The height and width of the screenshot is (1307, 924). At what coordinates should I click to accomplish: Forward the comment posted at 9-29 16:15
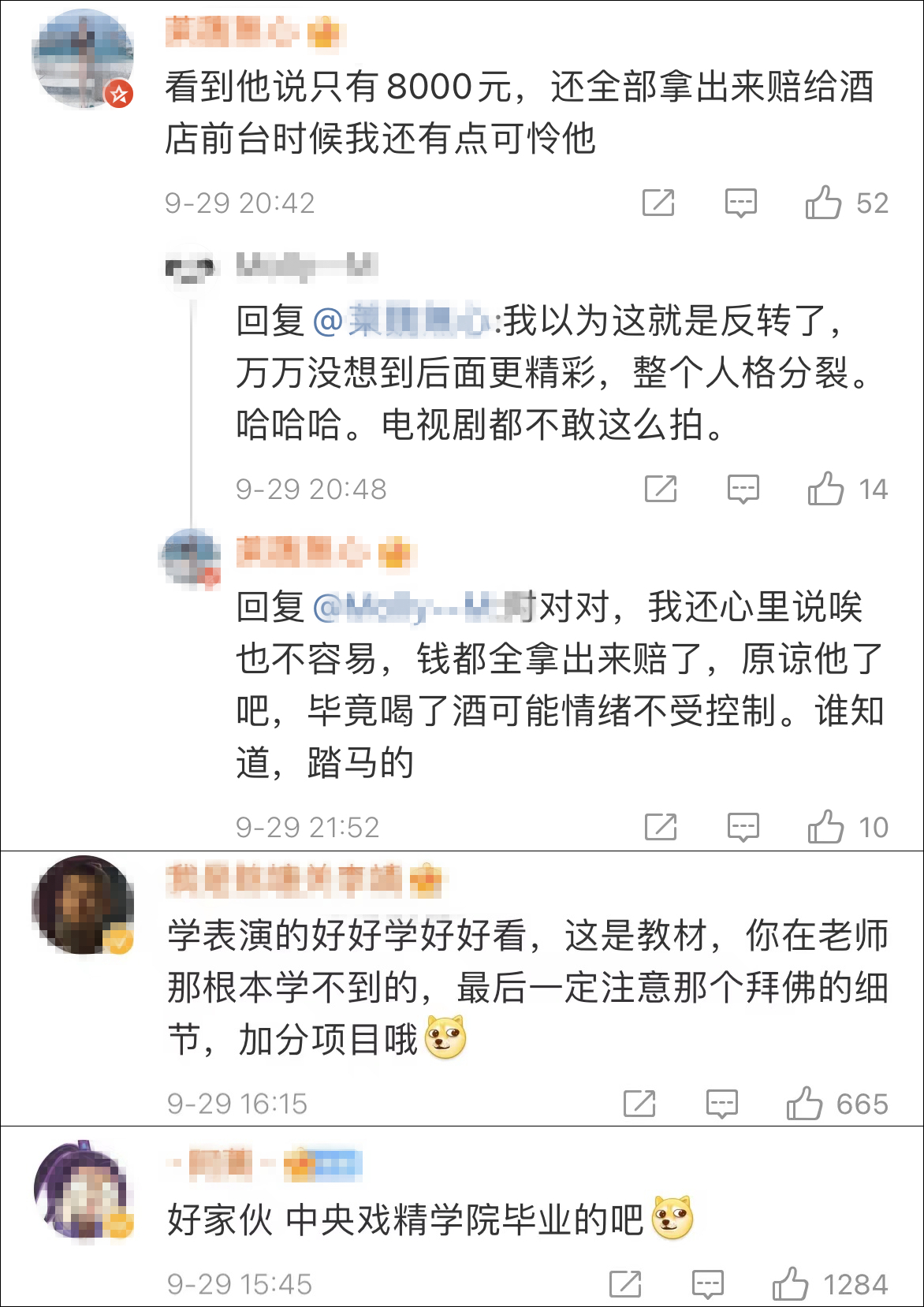pos(639,1104)
